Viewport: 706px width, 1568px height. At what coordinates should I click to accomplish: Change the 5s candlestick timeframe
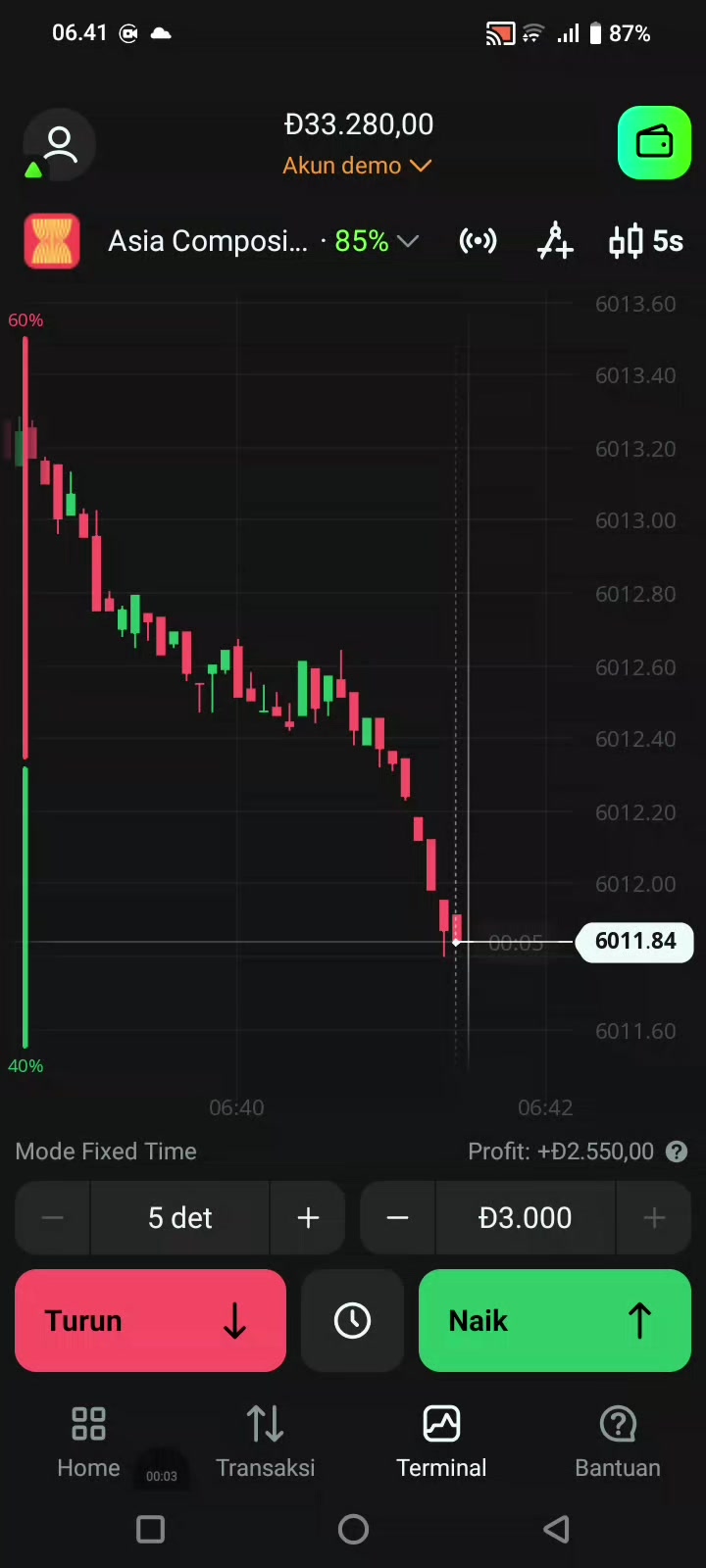point(646,241)
